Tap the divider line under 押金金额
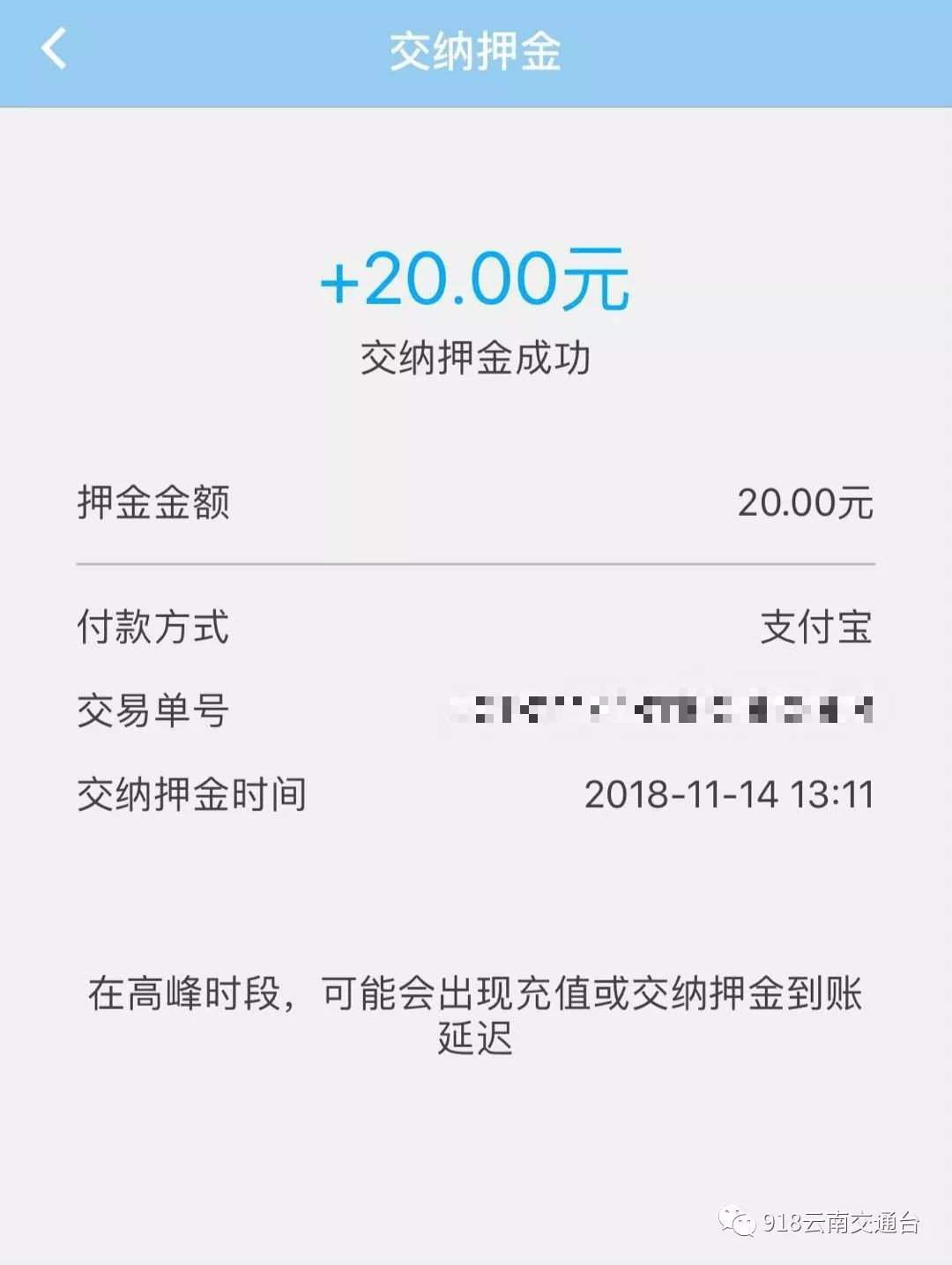This screenshot has width=952, height=1265. click(x=476, y=561)
